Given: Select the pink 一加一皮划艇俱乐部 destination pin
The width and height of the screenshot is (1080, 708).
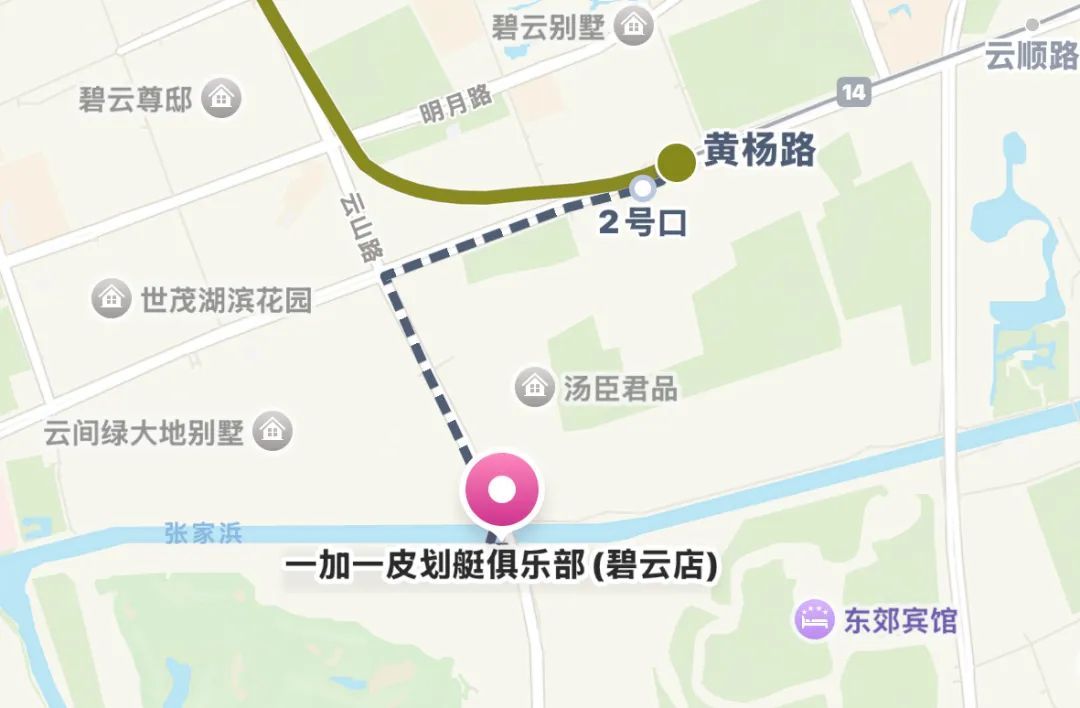Looking at the screenshot, I should pyautogui.click(x=500, y=491).
